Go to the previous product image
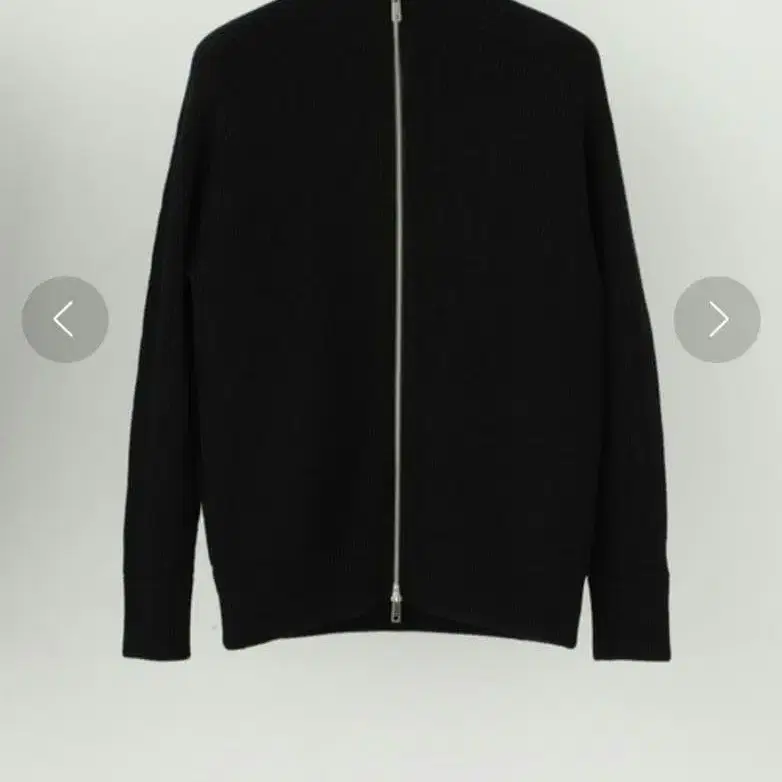 click(x=65, y=319)
